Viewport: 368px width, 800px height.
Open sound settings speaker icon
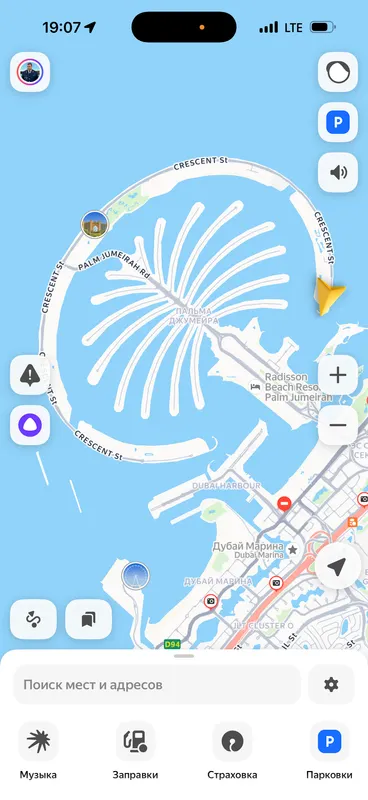click(338, 172)
